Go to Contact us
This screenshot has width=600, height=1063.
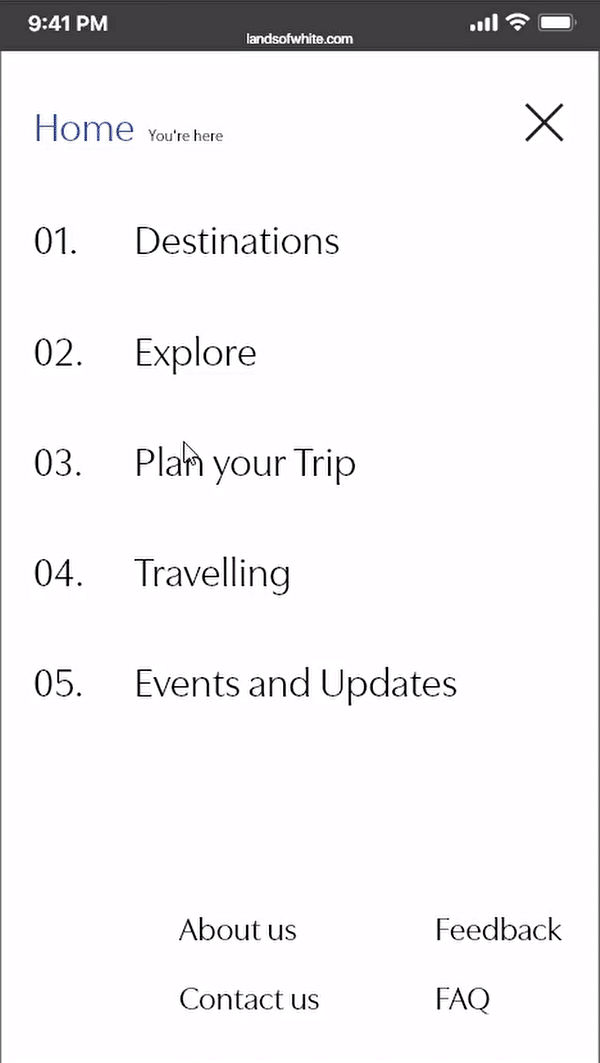click(x=249, y=999)
